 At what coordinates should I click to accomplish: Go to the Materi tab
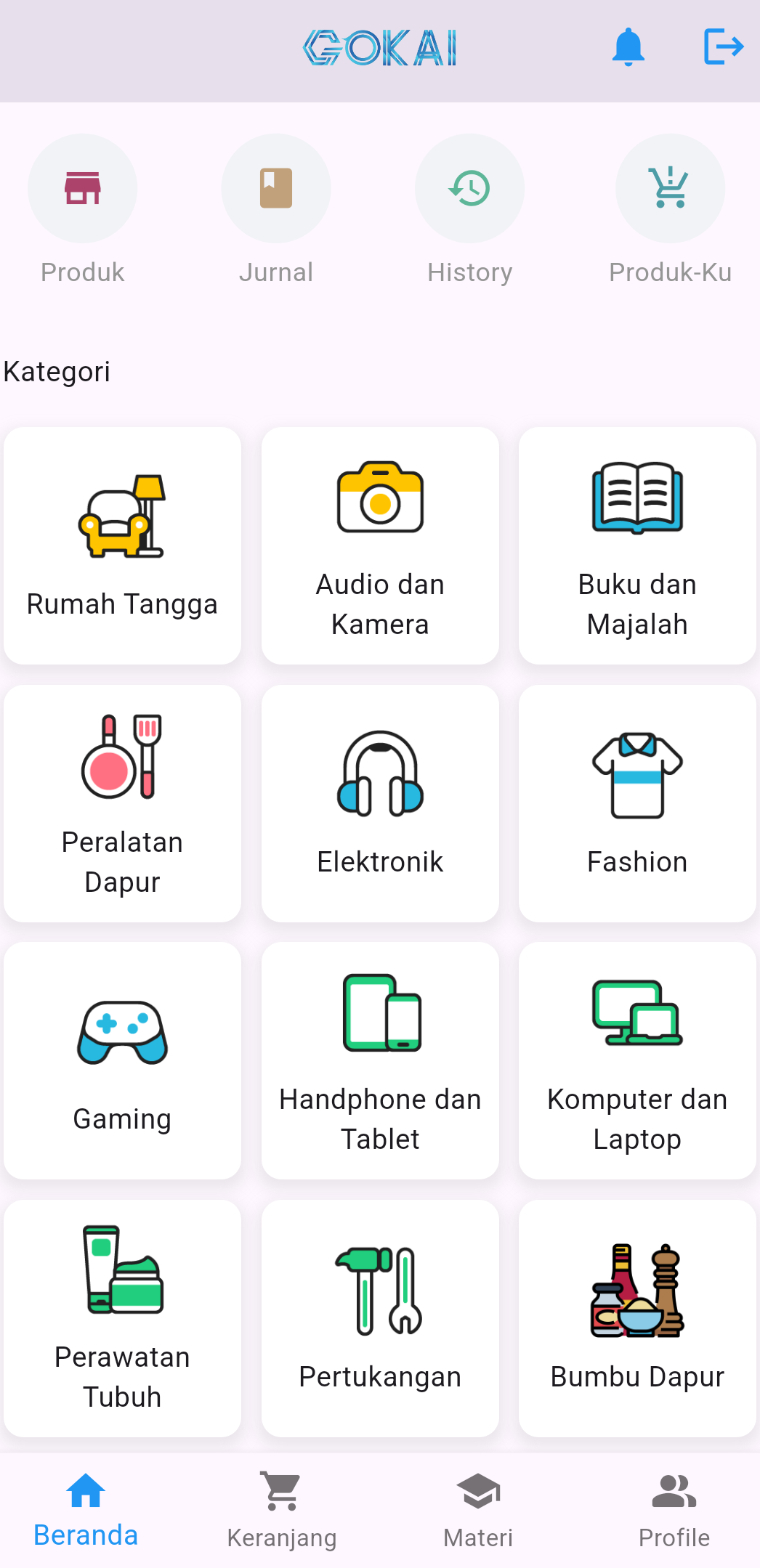(x=478, y=1510)
